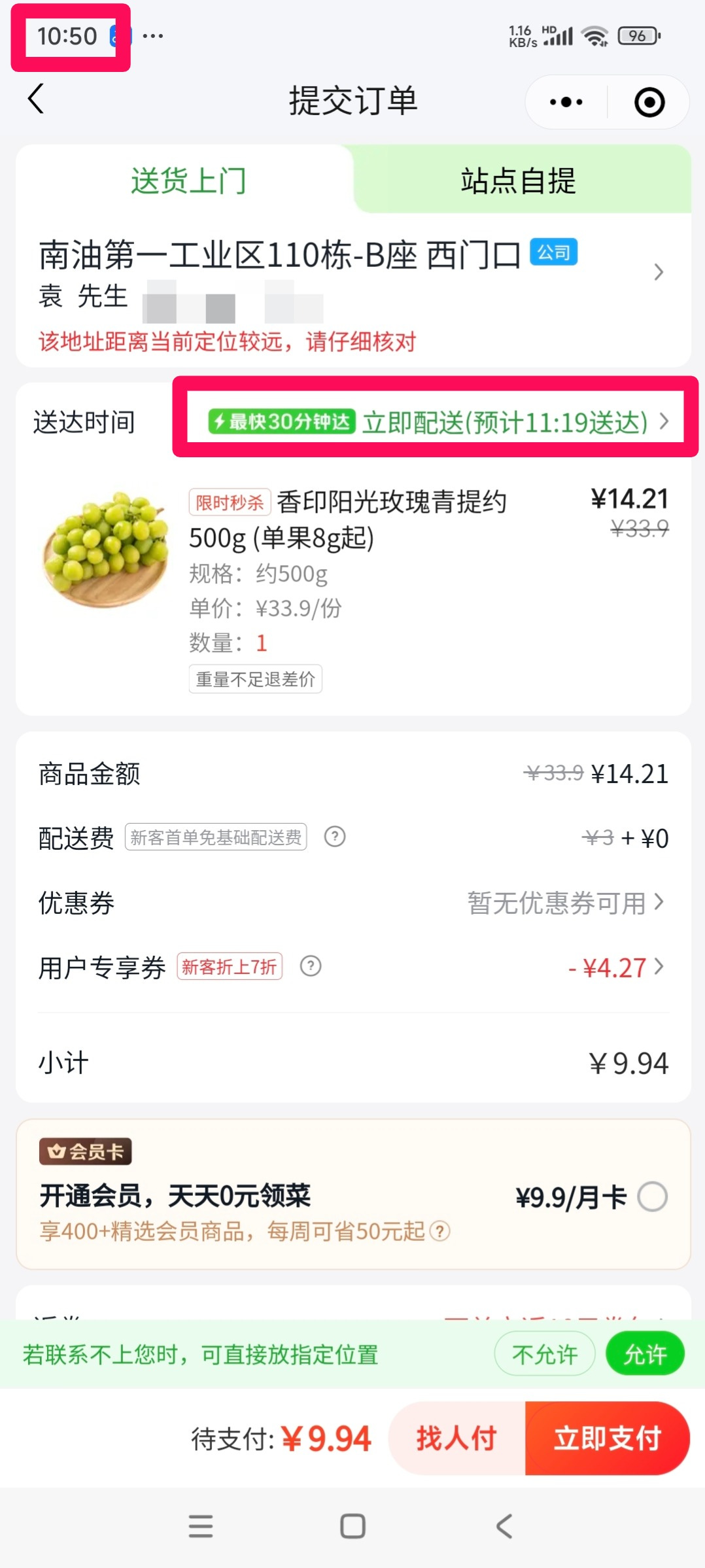Open the 用户专享券 discount of ¥4.27
The image size is (705, 1568).
tap(615, 967)
